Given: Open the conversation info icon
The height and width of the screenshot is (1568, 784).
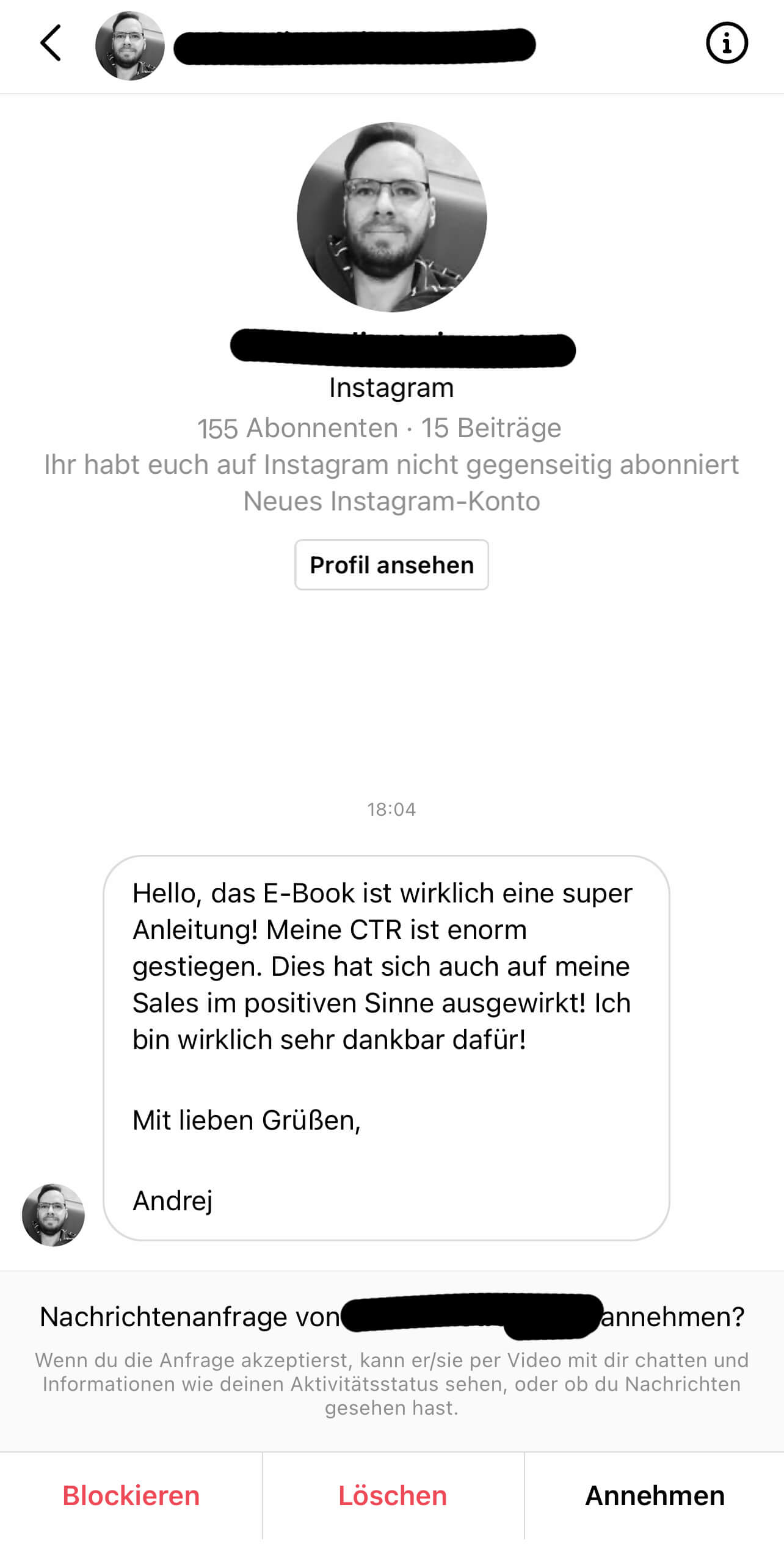Looking at the screenshot, I should (727, 43).
